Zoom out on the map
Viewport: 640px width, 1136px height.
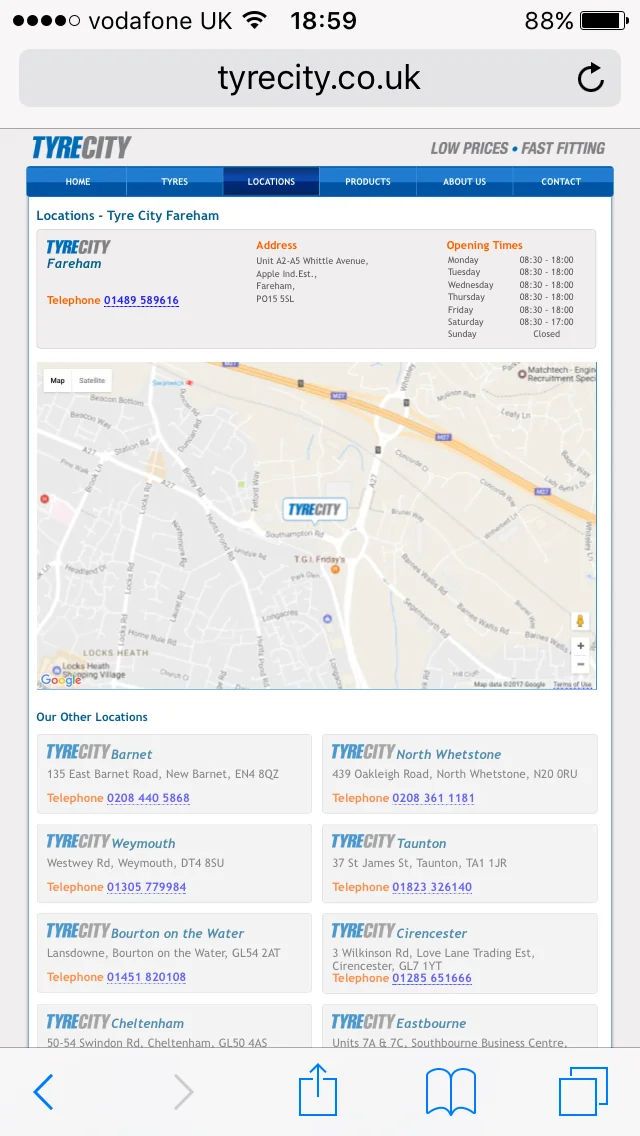click(x=580, y=664)
